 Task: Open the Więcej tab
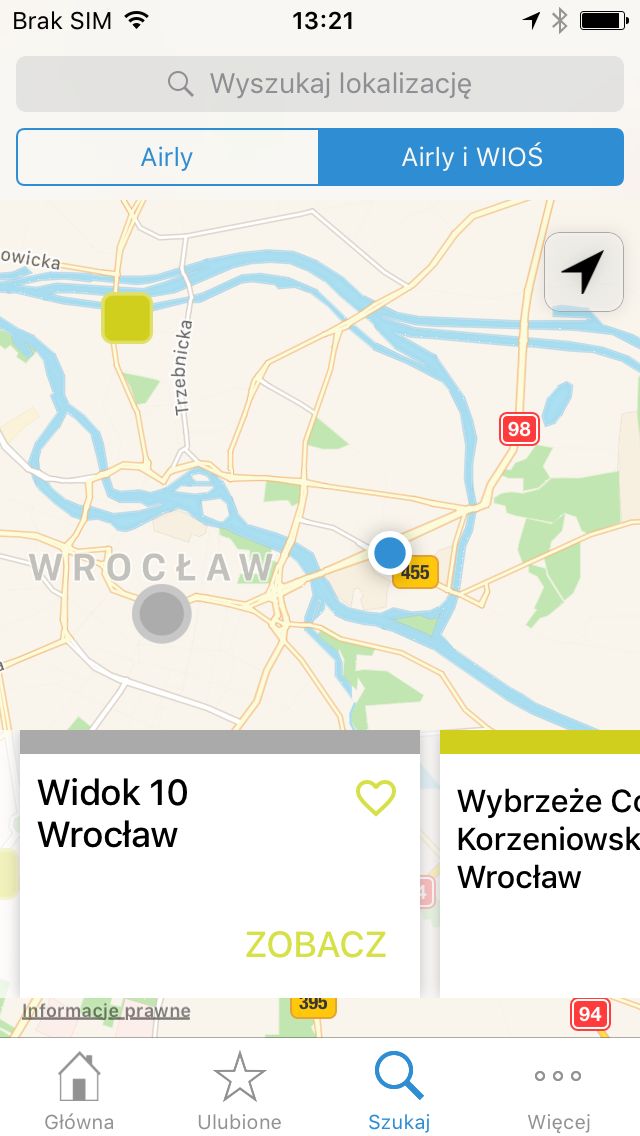coord(559,1090)
